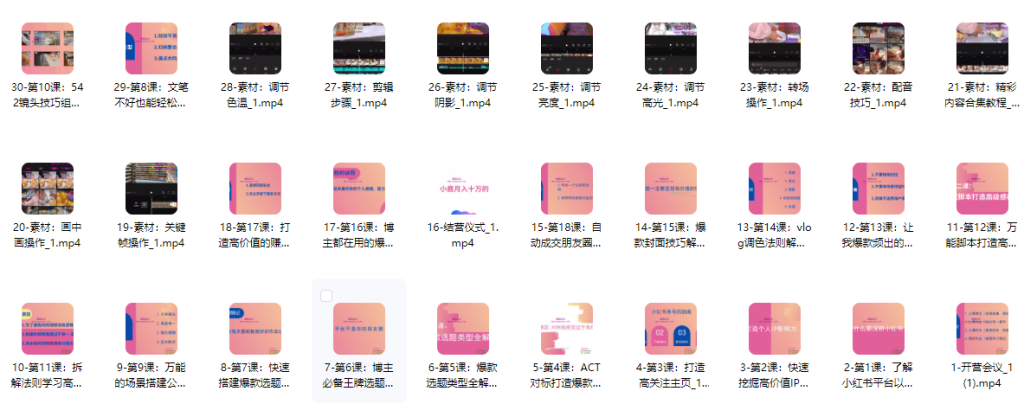Open 21-素材 精彩内容合集教程 video
The height and width of the screenshot is (404, 1024).
[x=982, y=48]
